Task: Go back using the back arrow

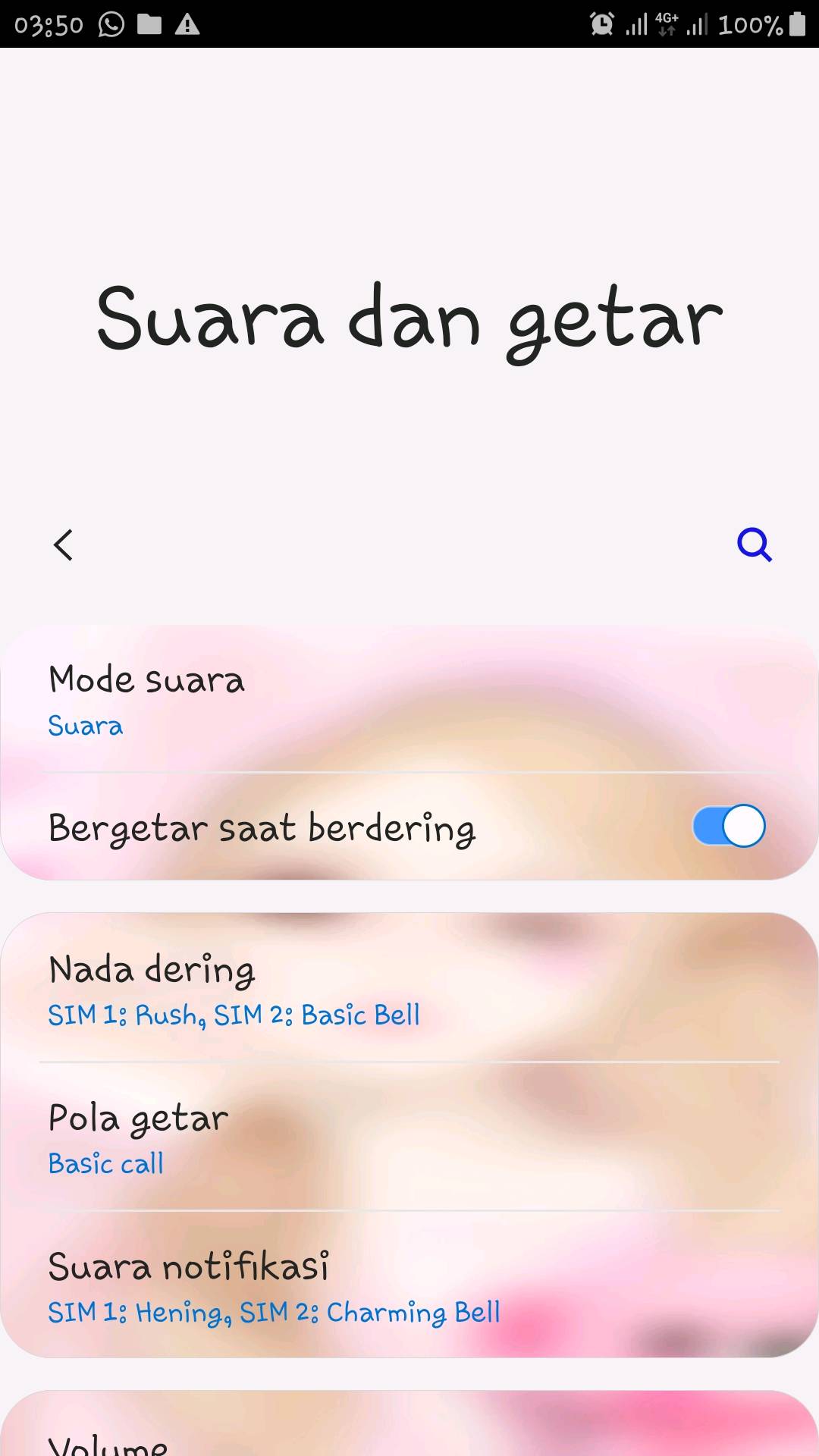Action: [x=63, y=545]
